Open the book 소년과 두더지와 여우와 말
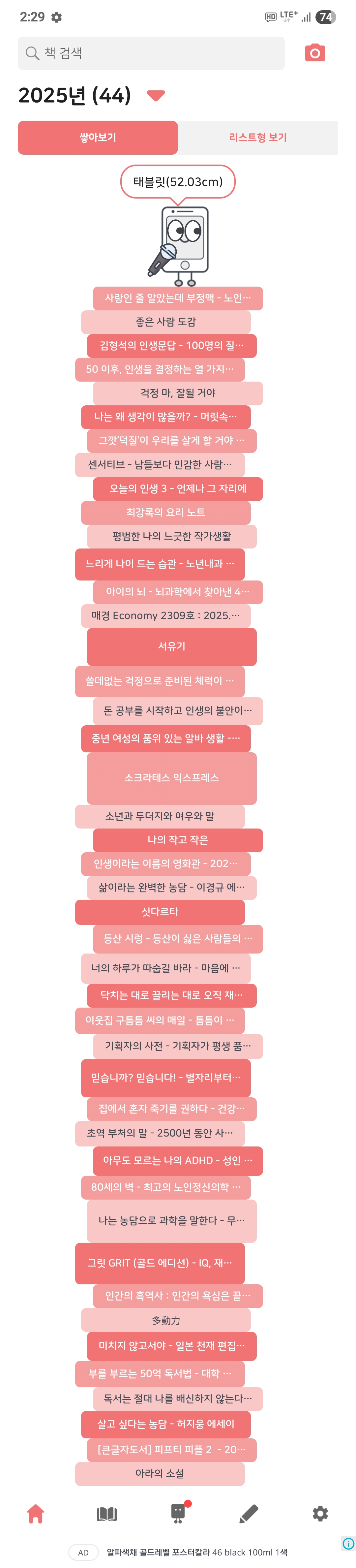The image size is (356, 1568). 160,816
